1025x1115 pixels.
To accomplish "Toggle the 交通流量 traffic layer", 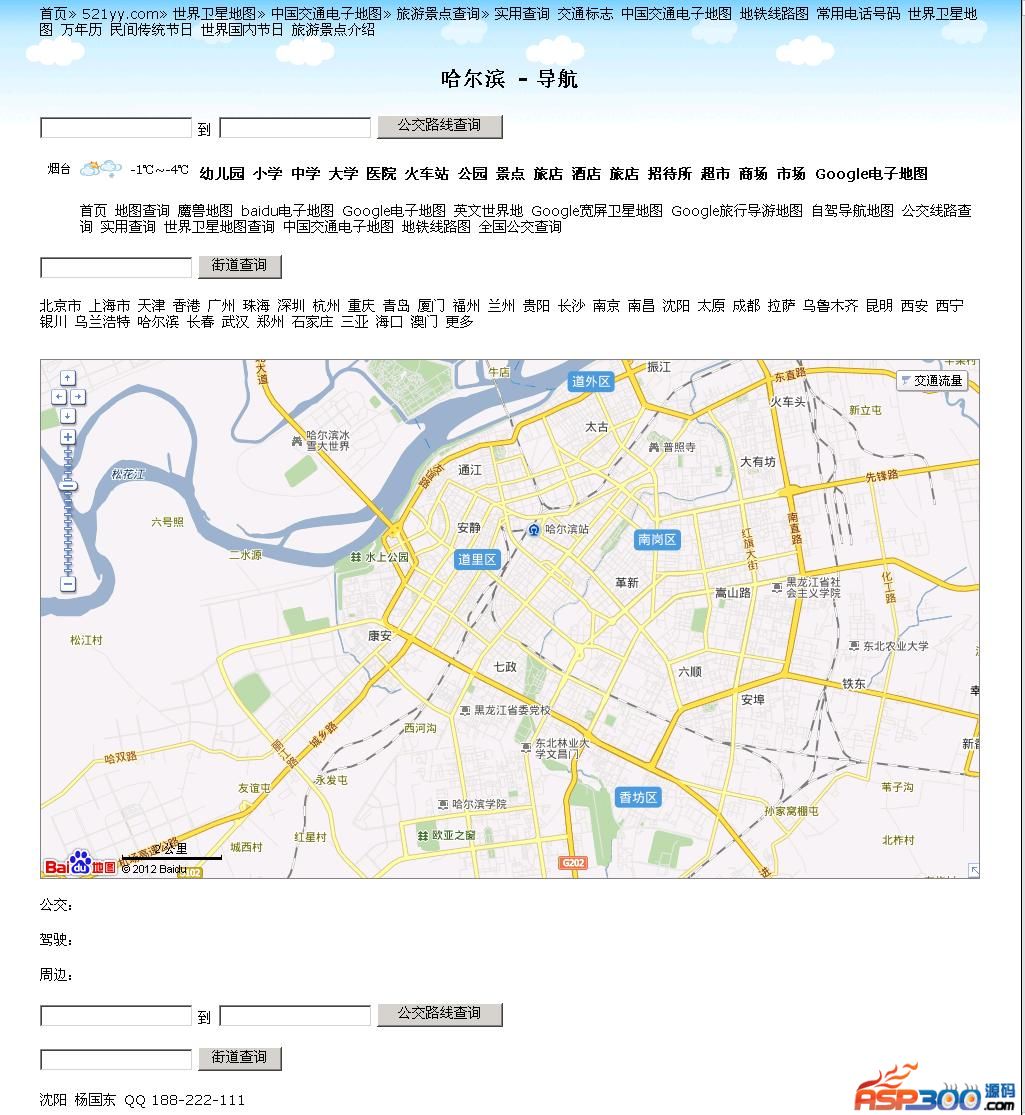I will pos(932,381).
